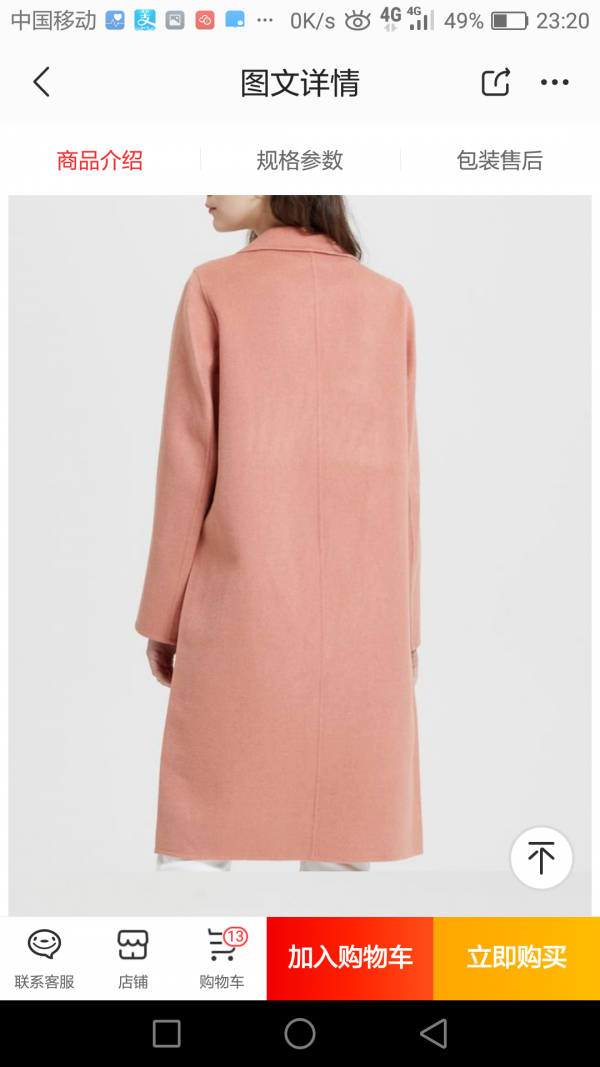600x1067 pixels.
Task: Switch to the 规格参数 tab
Action: (299, 161)
